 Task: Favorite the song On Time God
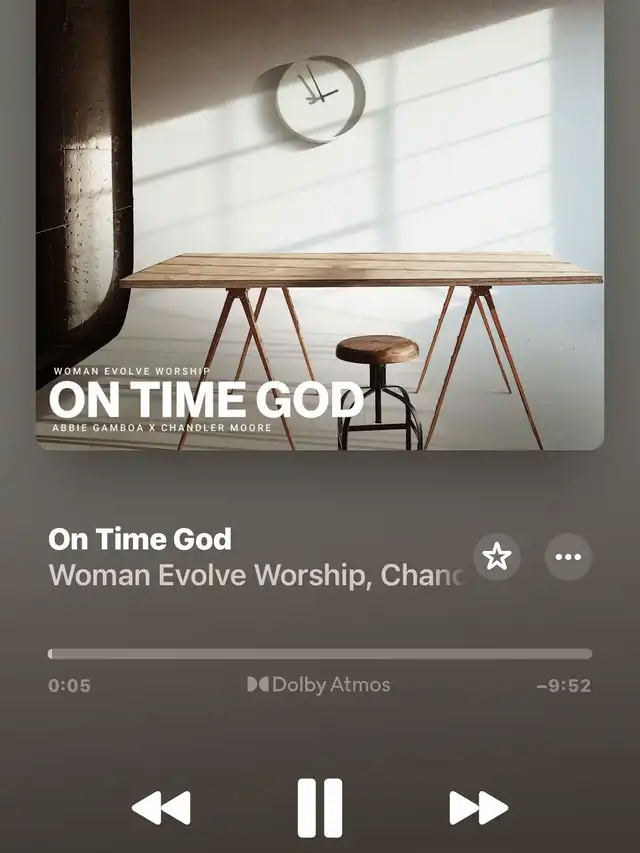tap(497, 557)
